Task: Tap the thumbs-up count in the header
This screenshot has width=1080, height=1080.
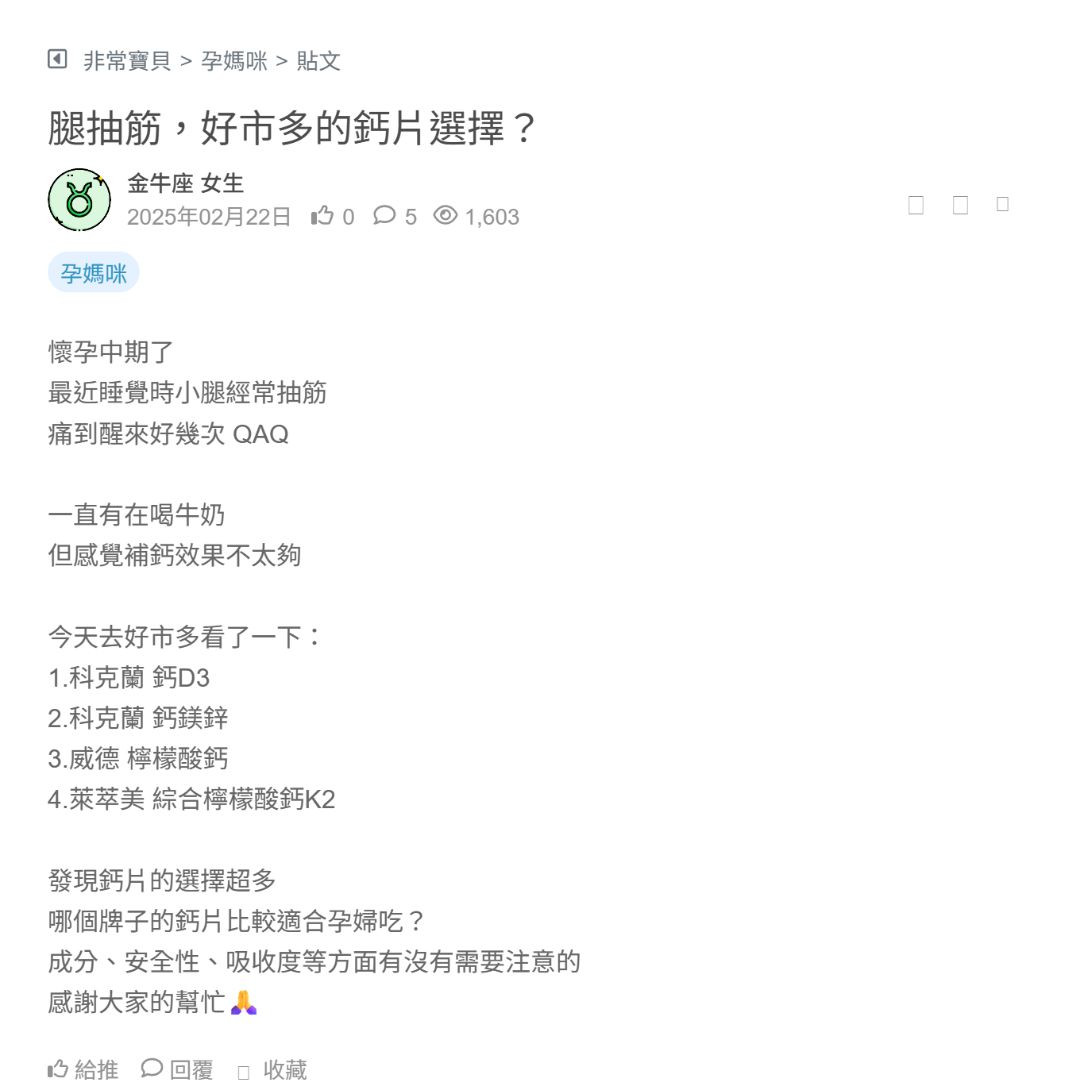Action: (332, 216)
